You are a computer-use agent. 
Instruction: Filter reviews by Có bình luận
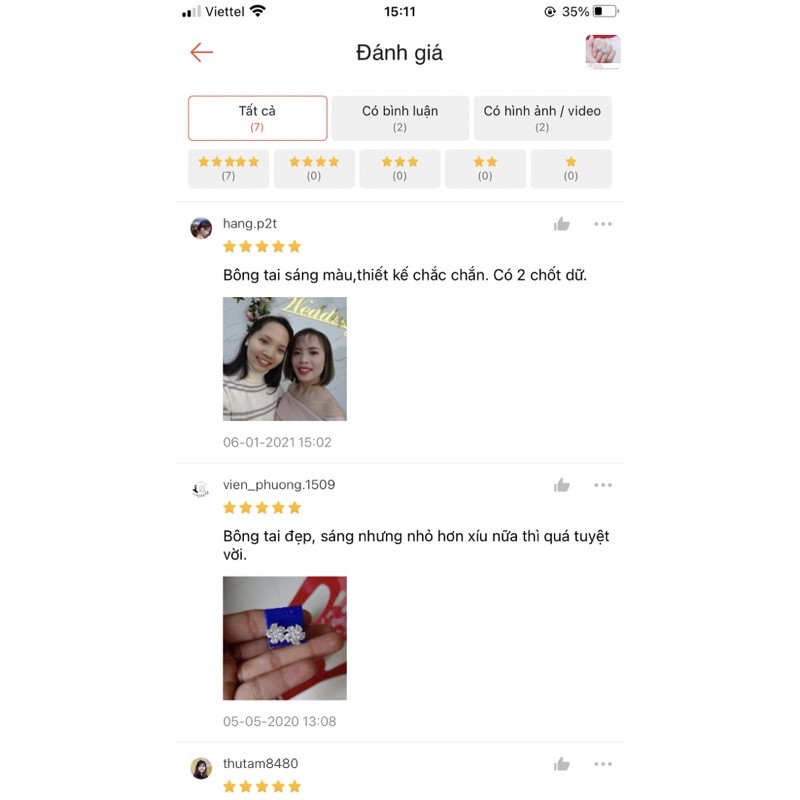tap(400, 118)
